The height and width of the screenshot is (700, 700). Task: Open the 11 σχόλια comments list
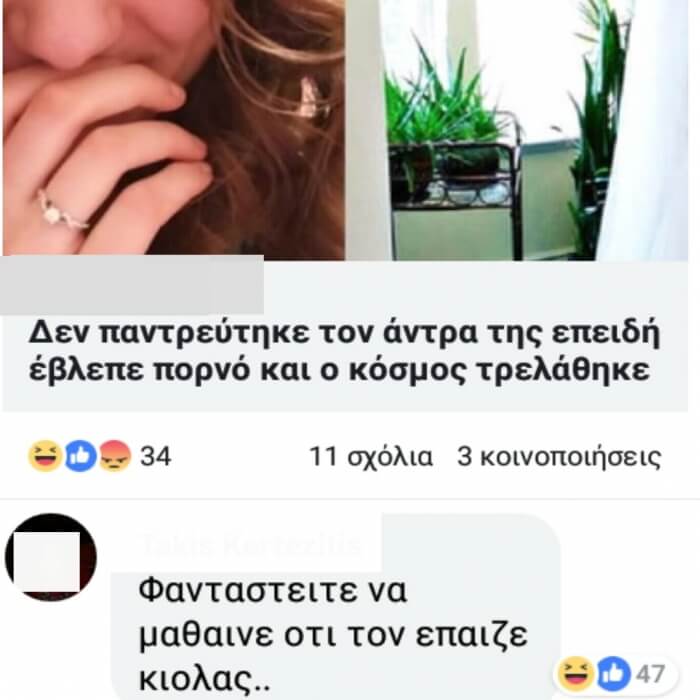(x=371, y=457)
